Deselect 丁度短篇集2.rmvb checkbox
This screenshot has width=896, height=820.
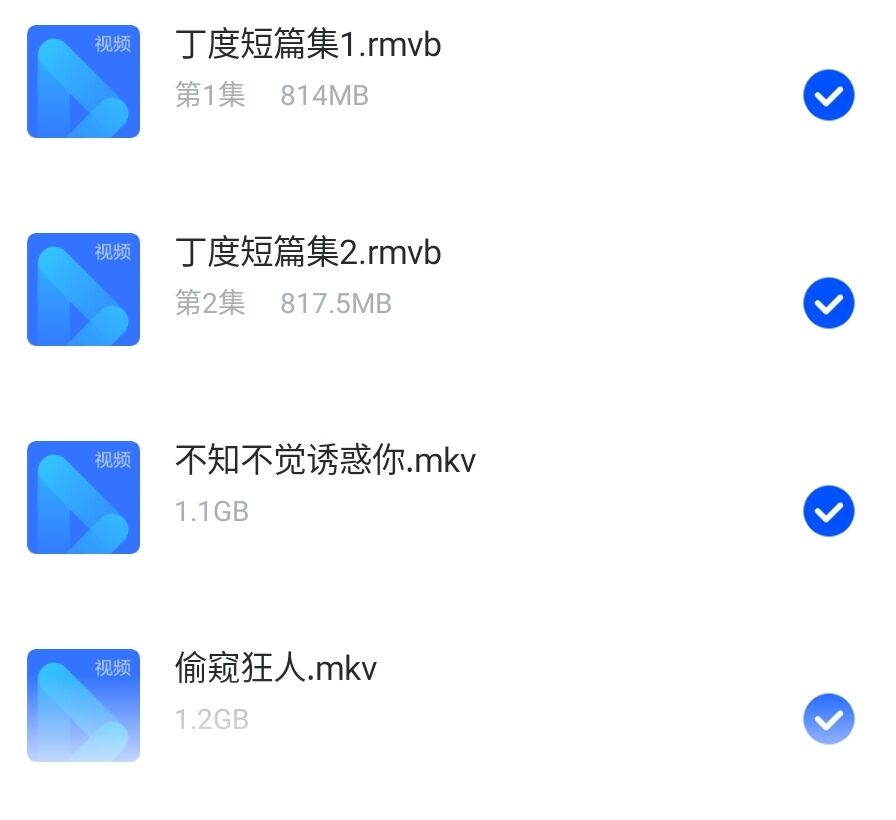(828, 303)
